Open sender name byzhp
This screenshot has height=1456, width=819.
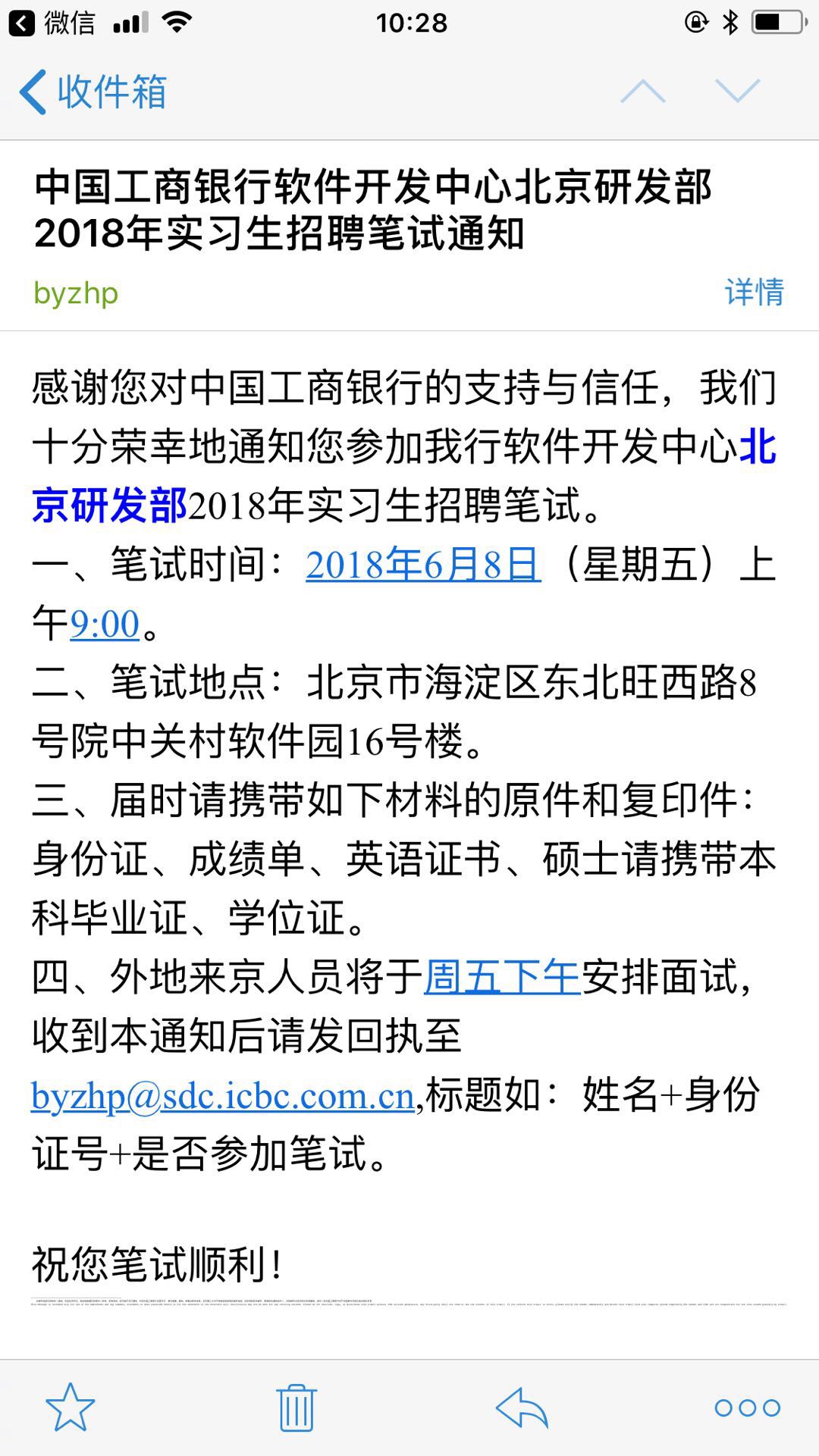pyautogui.click(x=76, y=293)
